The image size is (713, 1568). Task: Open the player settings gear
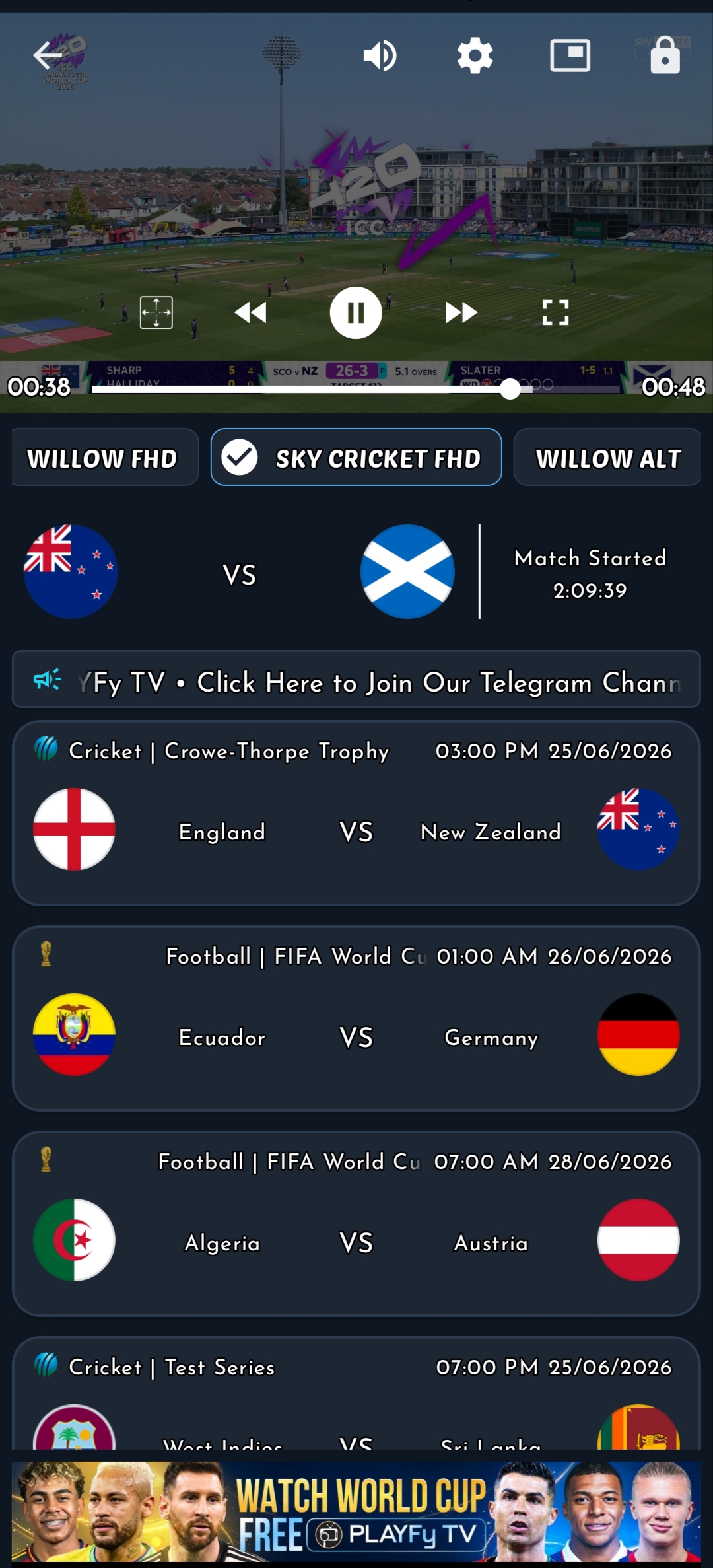click(475, 55)
